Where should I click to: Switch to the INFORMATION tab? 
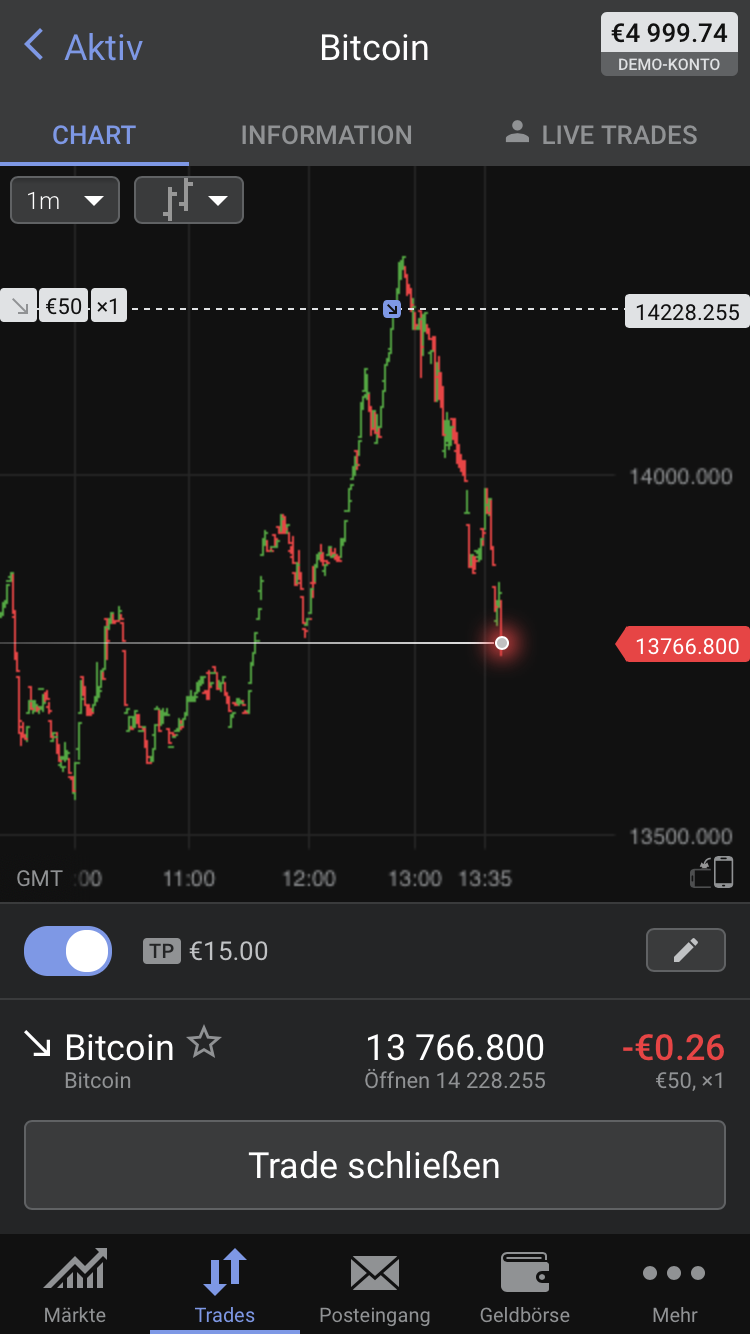pyautogui.click(x=326, y=135)
